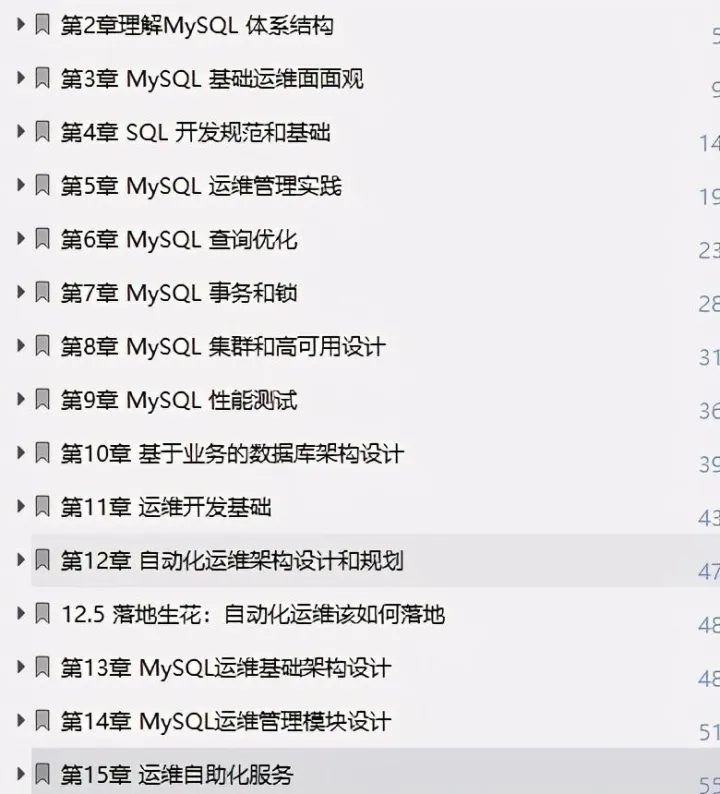Screen dimensions: 720x794
Task: Expand the 第6章 MySQL 查询优化 arrow
Action: point(20,239)
